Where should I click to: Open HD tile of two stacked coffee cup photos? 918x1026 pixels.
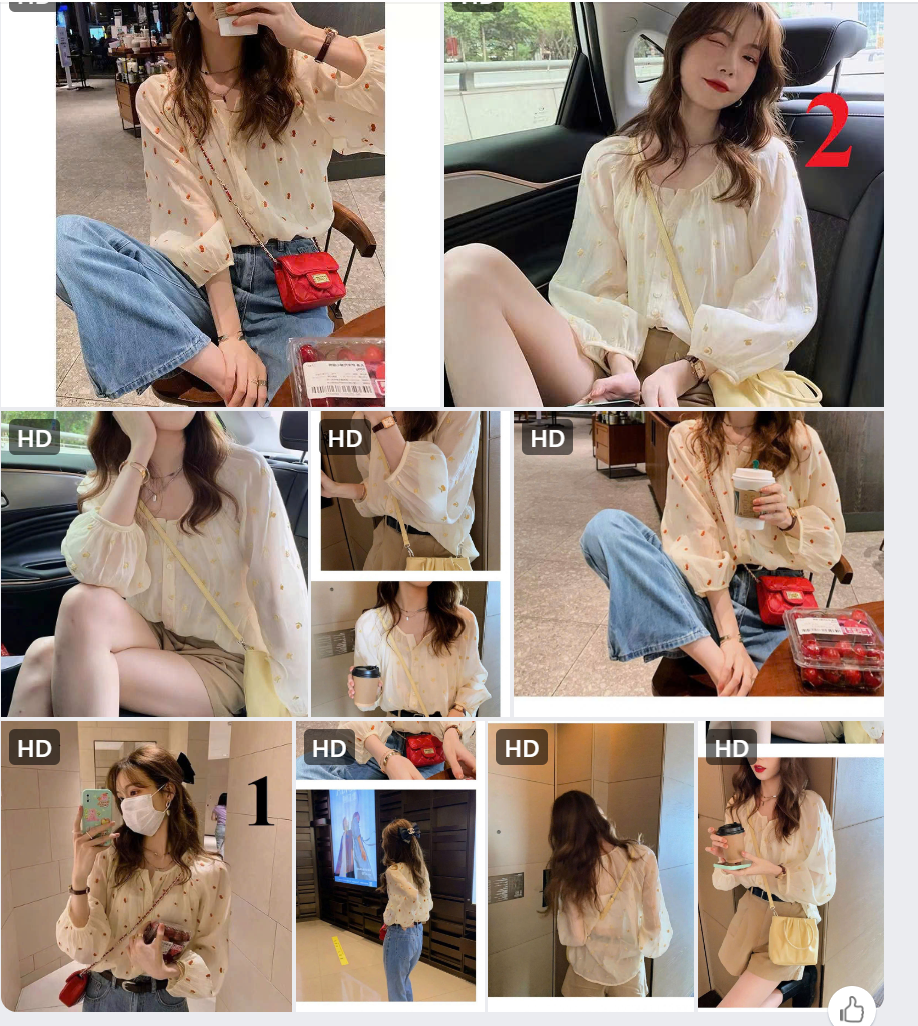[x=410, y=563]
